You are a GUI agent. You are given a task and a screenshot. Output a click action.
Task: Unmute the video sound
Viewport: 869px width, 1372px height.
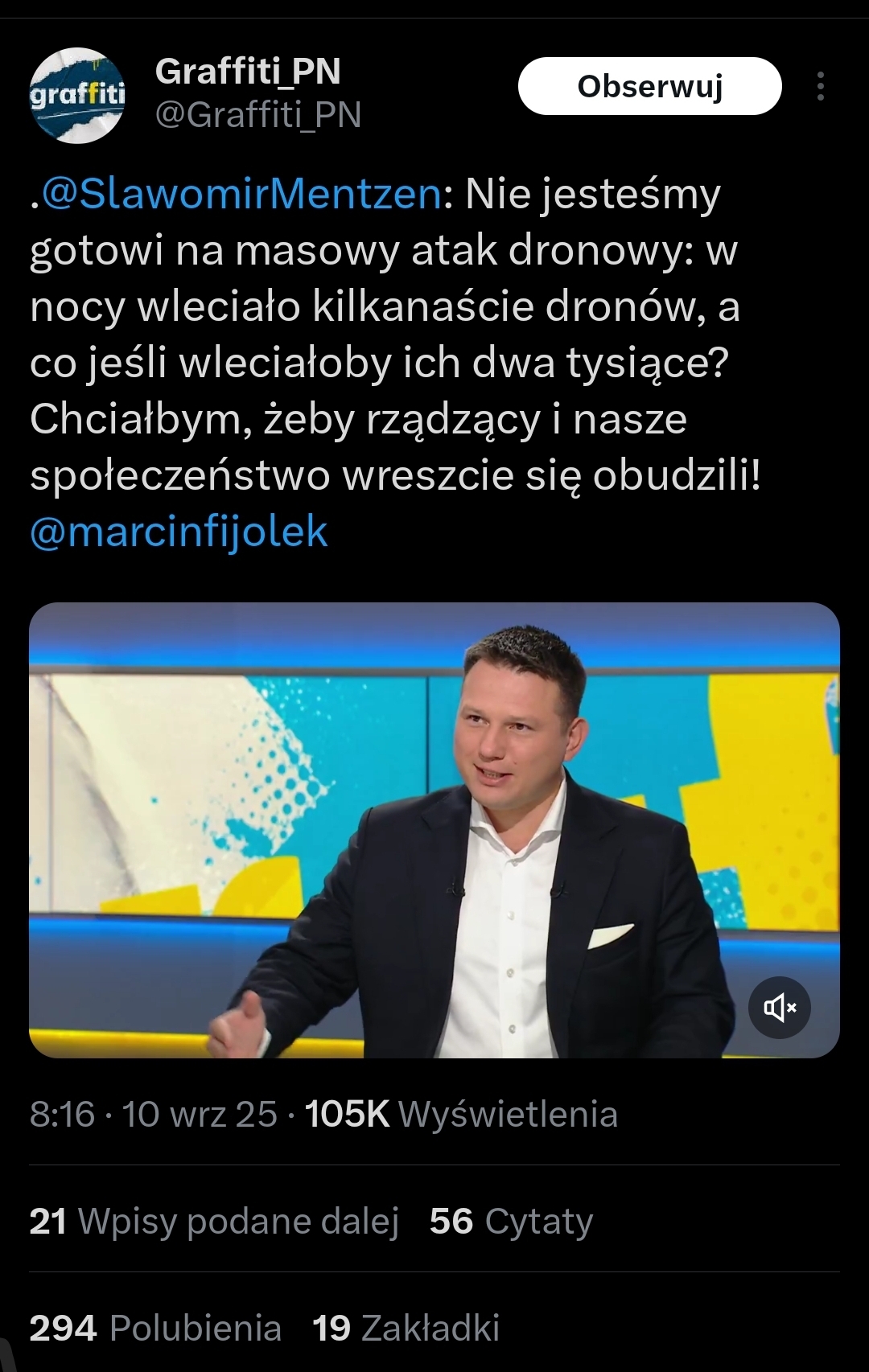[x=779, y=1007]
